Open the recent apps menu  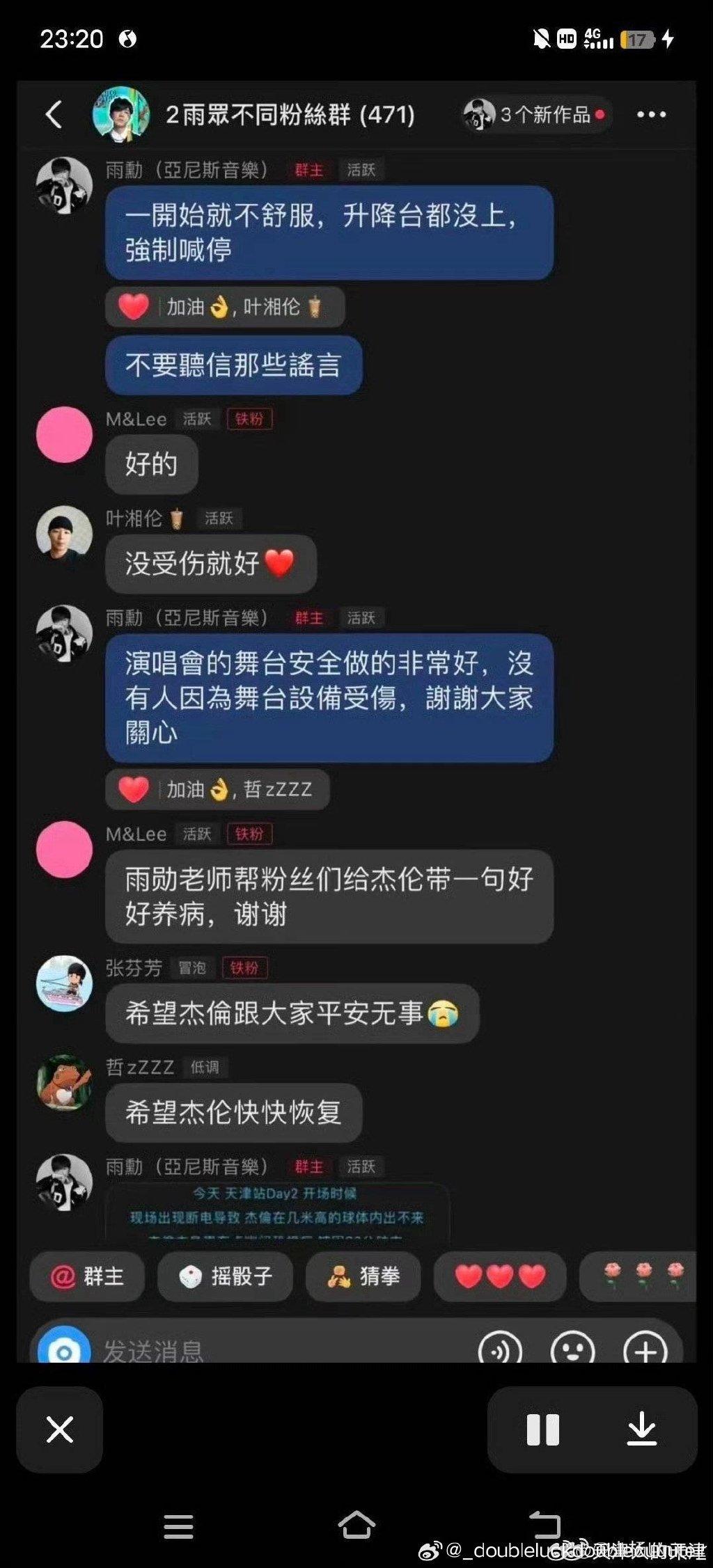point(178,1527)
